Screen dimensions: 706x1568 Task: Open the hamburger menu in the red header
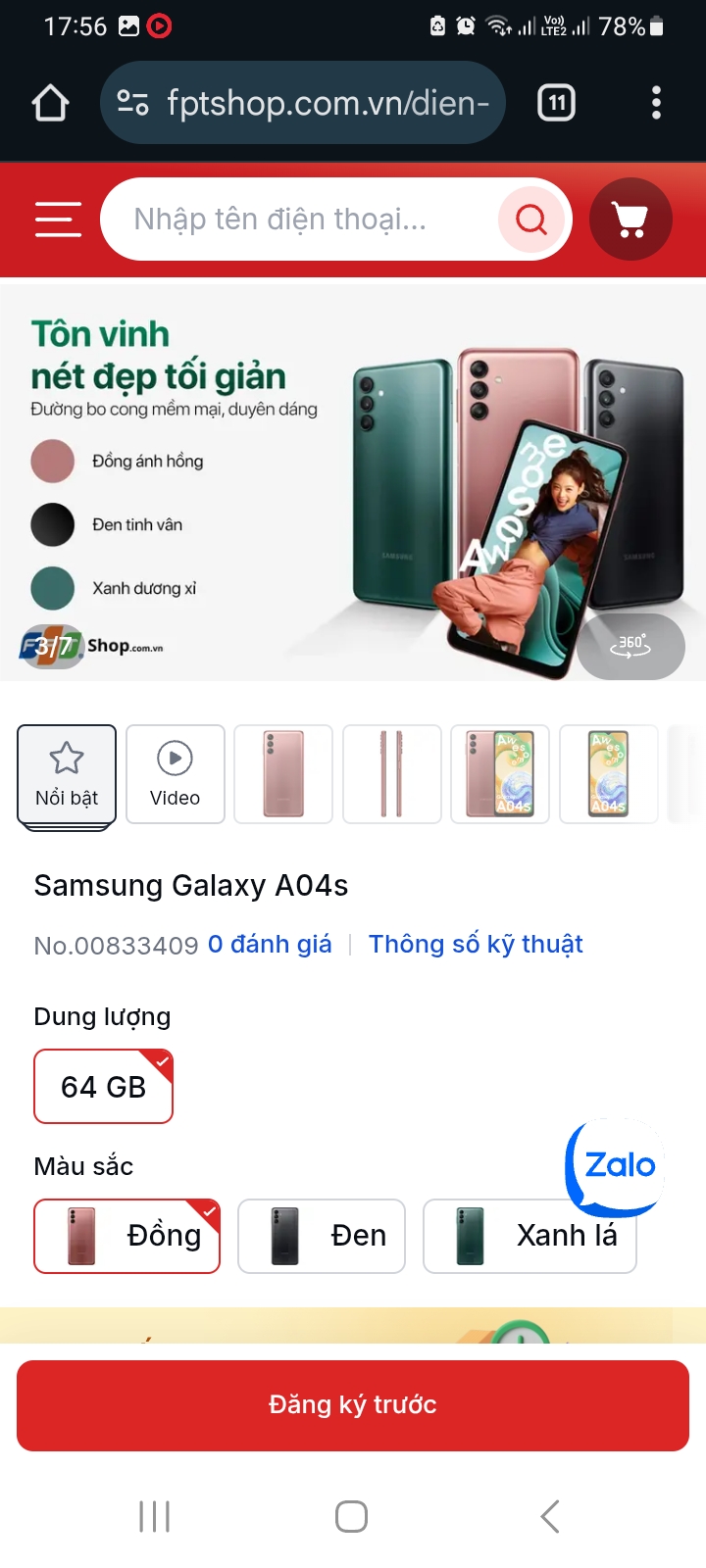(x=58, y=220)
